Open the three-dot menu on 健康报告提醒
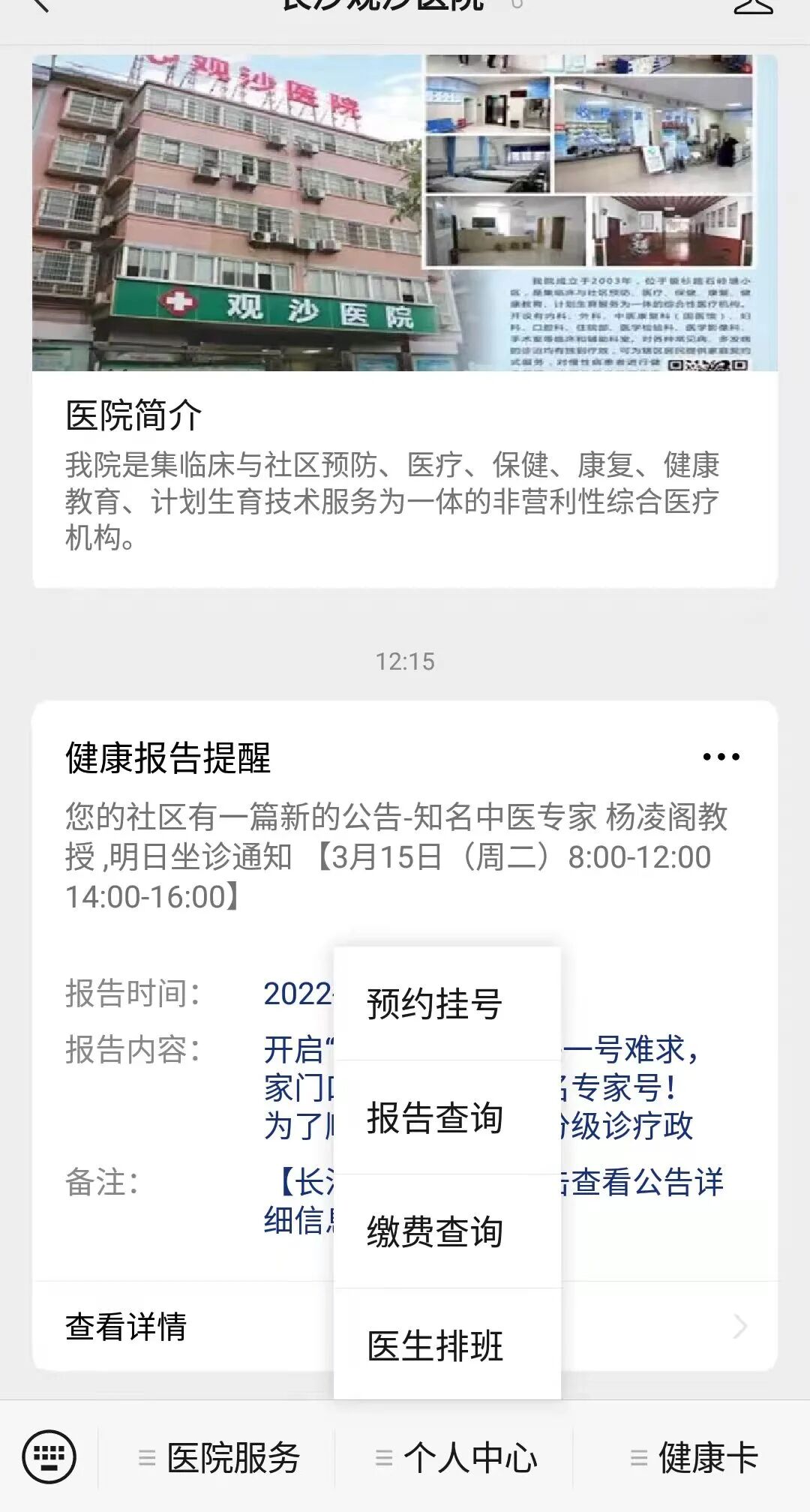 pyautogui.click(x=721, y=757)
